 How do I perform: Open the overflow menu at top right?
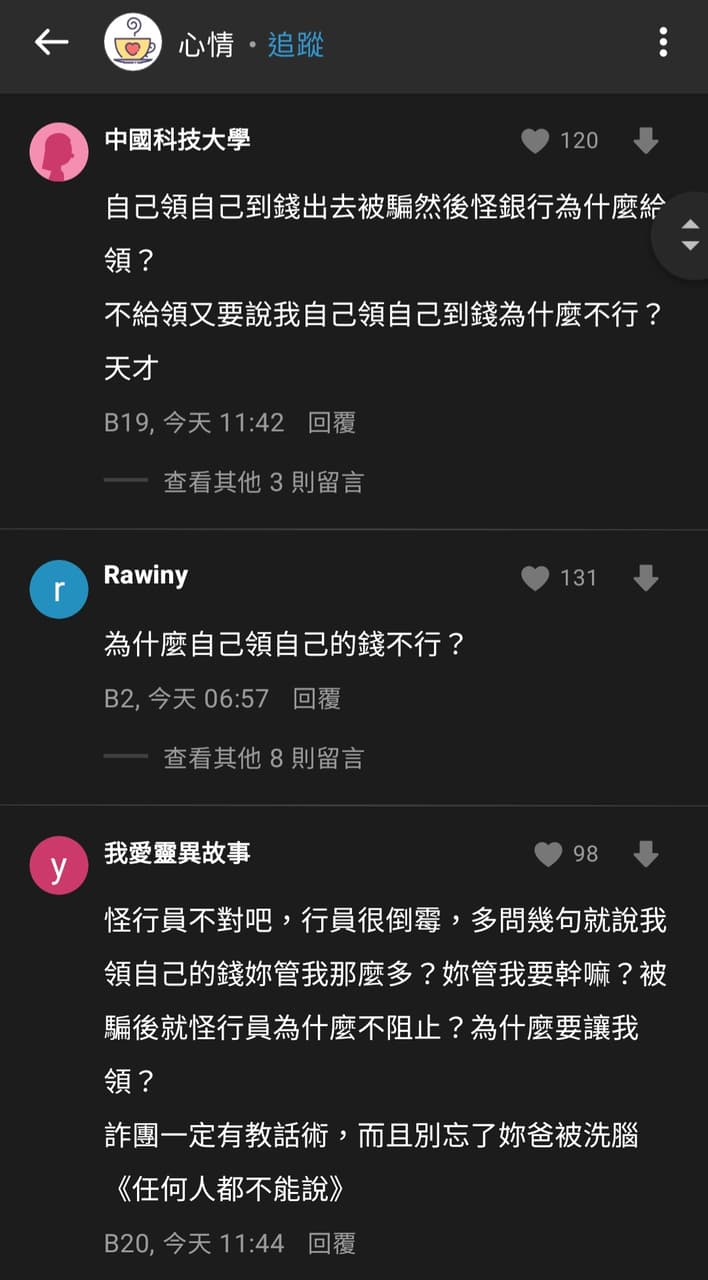[x=662, y=42]
